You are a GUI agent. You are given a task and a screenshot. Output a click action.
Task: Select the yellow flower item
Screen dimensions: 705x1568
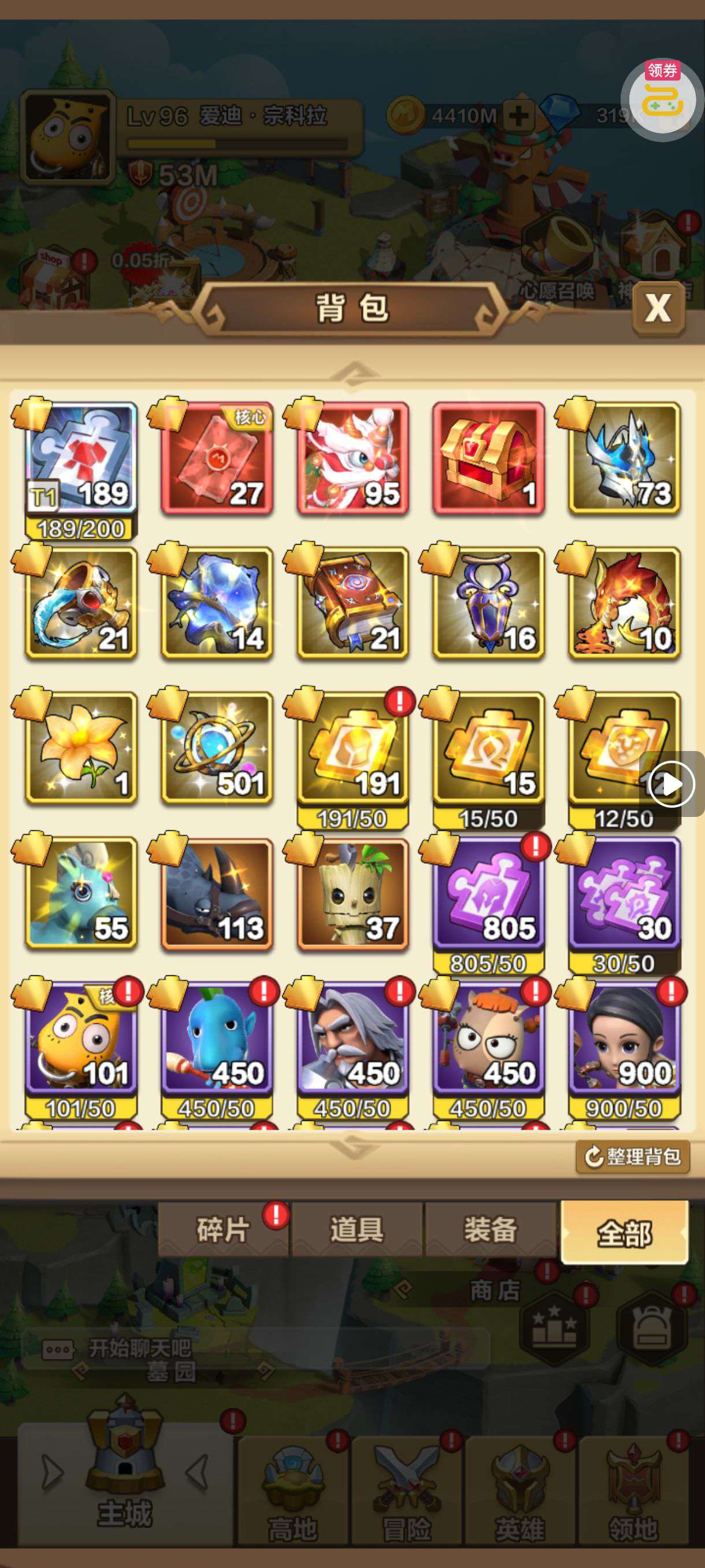coord(81,748)
